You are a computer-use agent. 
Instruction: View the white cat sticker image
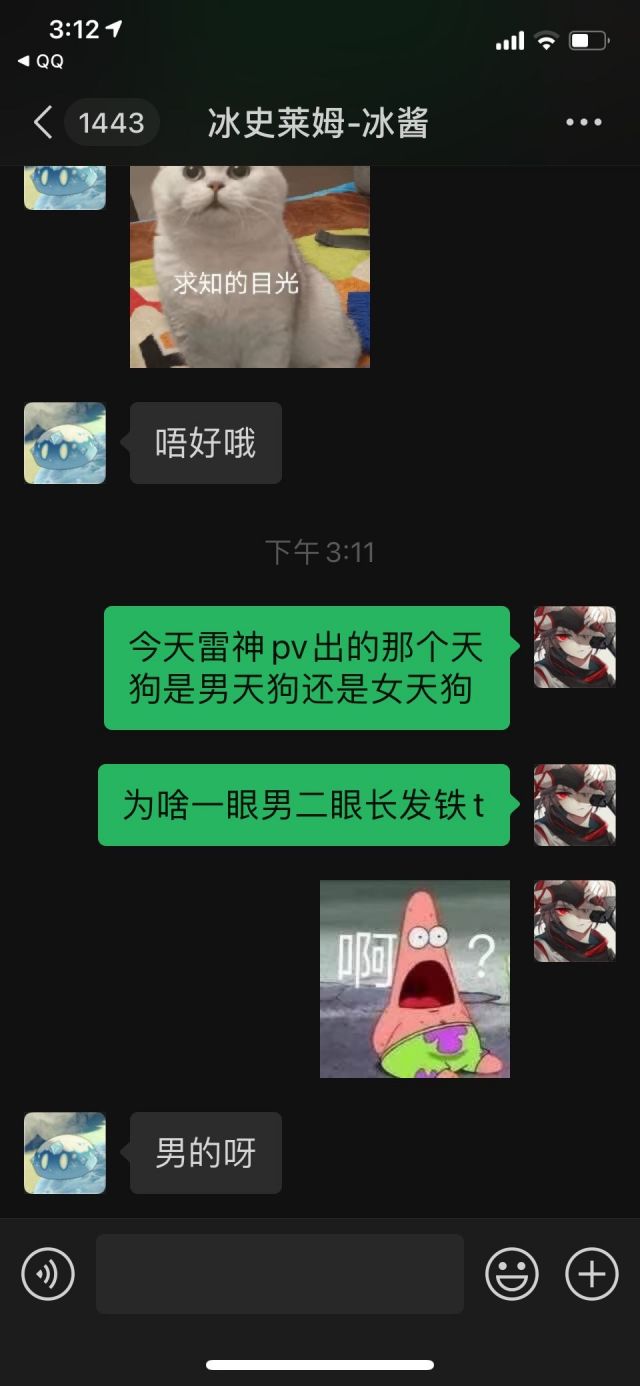(x=250, y=265)
